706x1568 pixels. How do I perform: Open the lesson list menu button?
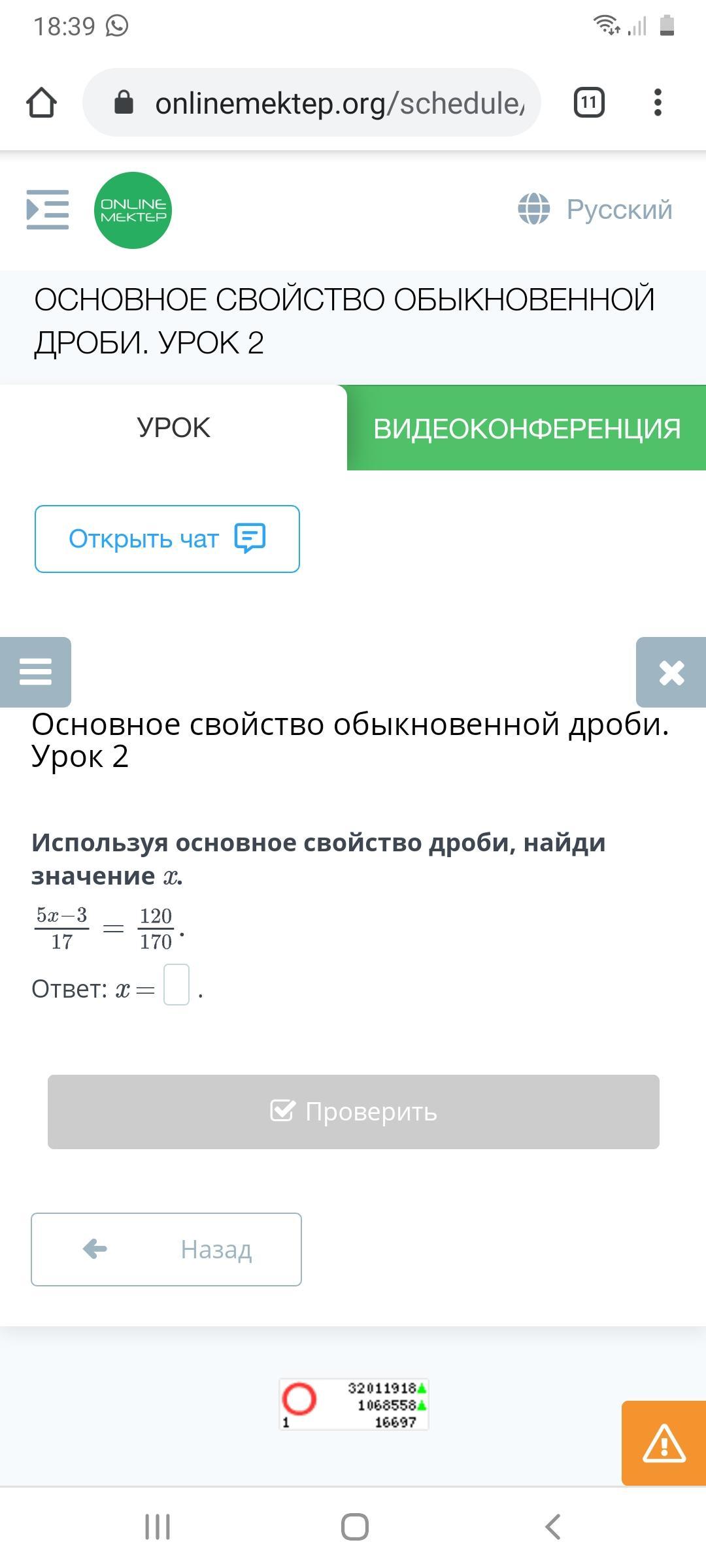click(35, 672)
